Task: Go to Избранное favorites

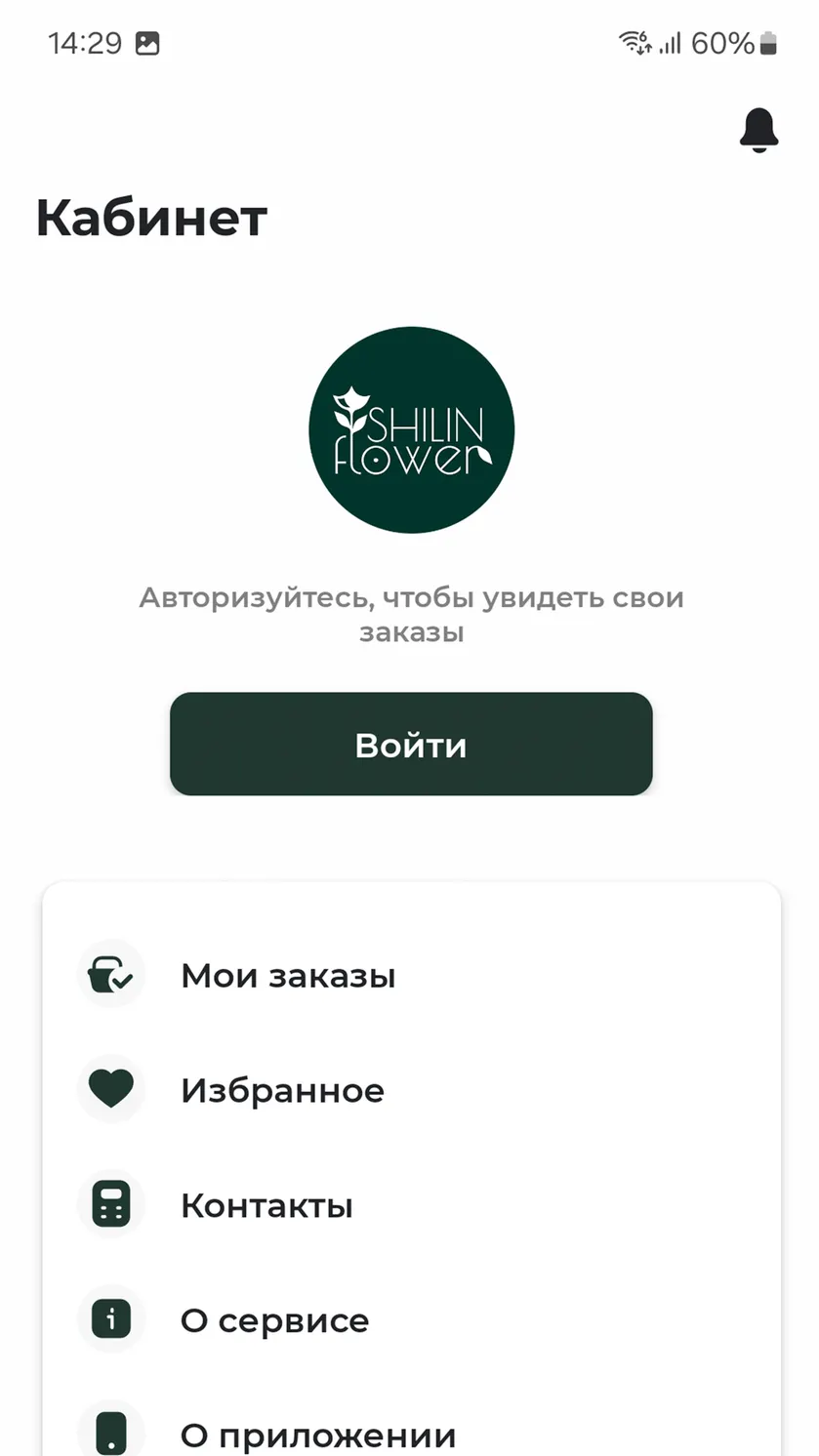Action: (411, 1090)
